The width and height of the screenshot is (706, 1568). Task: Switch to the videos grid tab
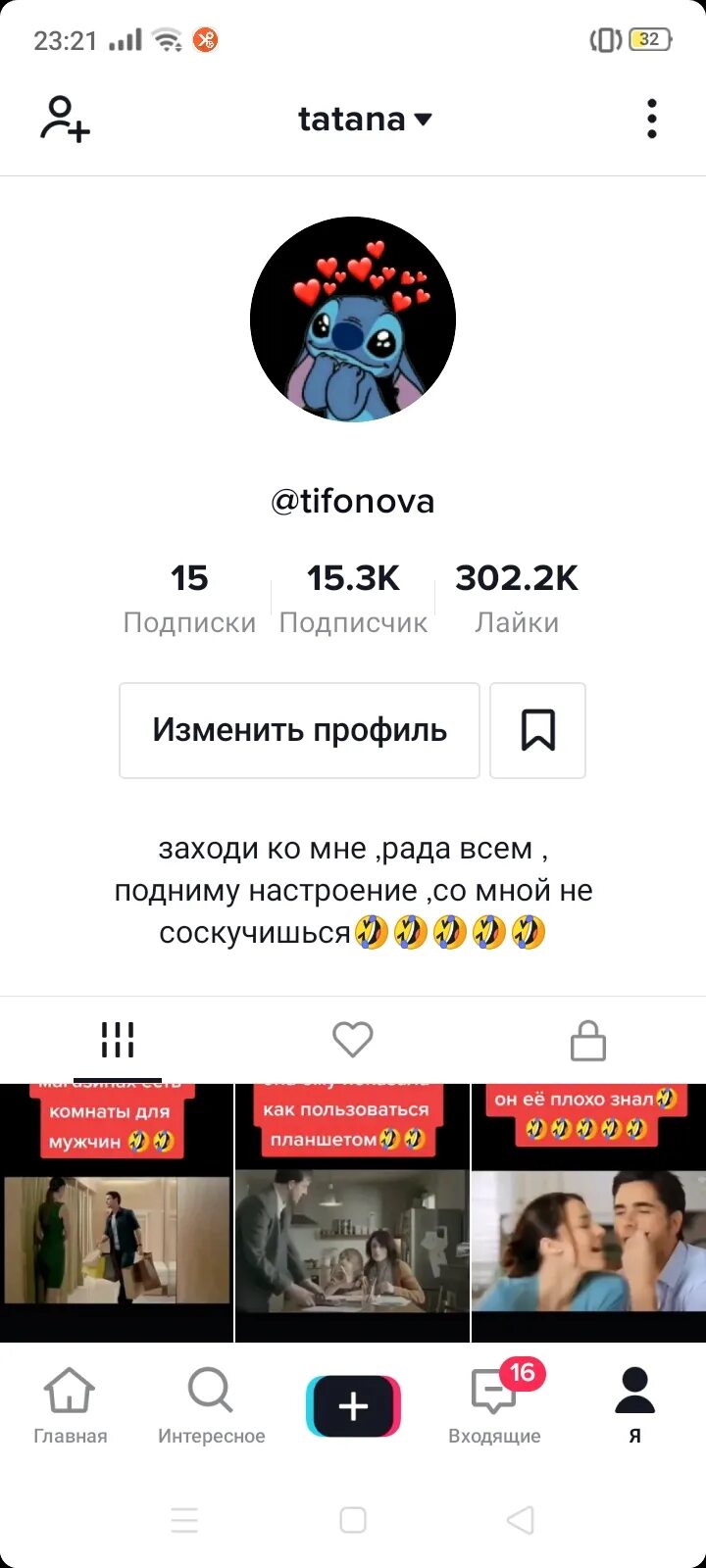click(118, 1040)
